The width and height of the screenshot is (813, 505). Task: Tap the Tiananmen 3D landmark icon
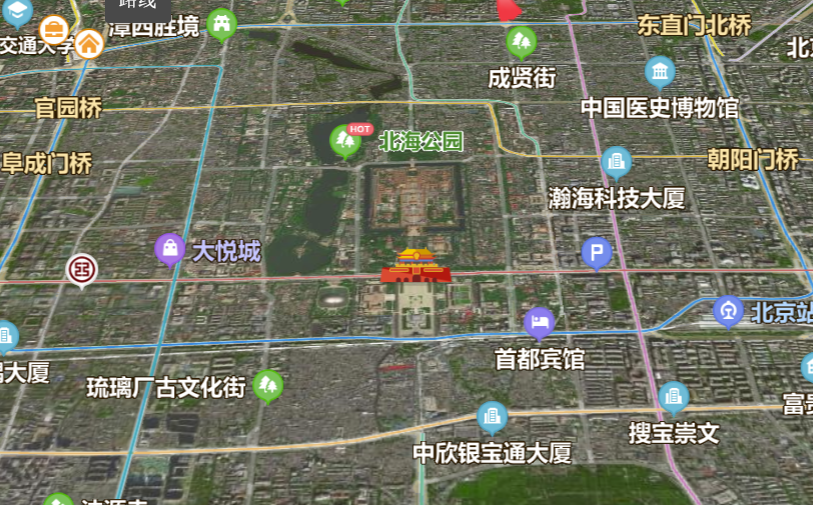416,267
